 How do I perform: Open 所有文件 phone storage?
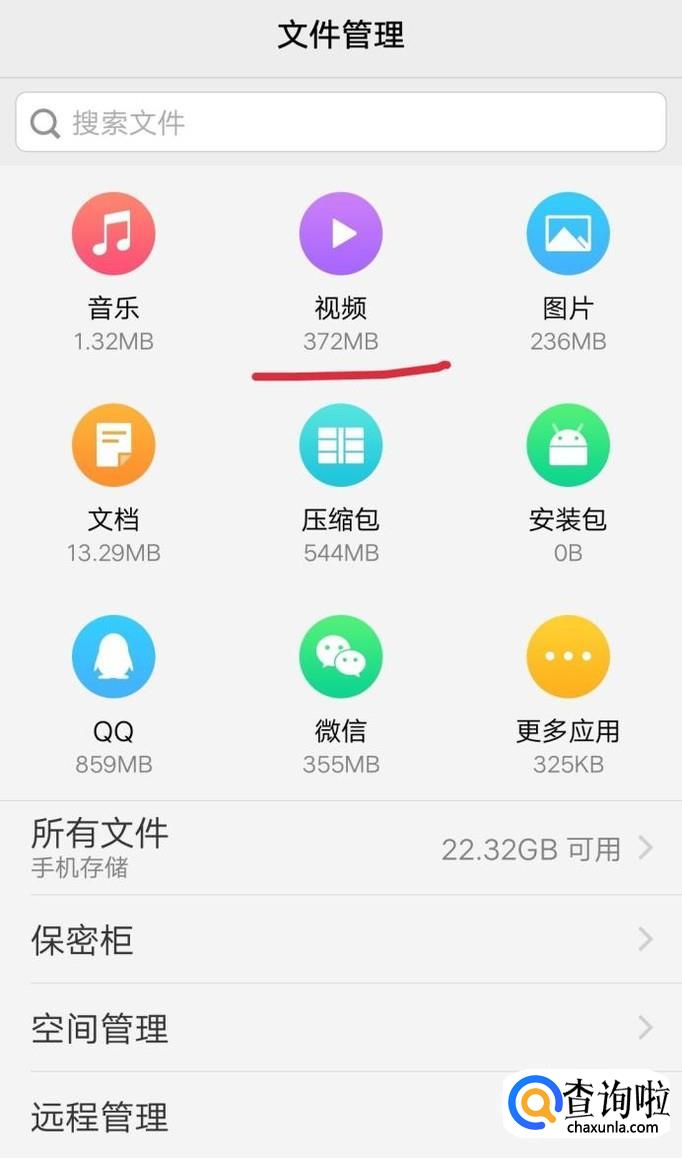point(340,848)
